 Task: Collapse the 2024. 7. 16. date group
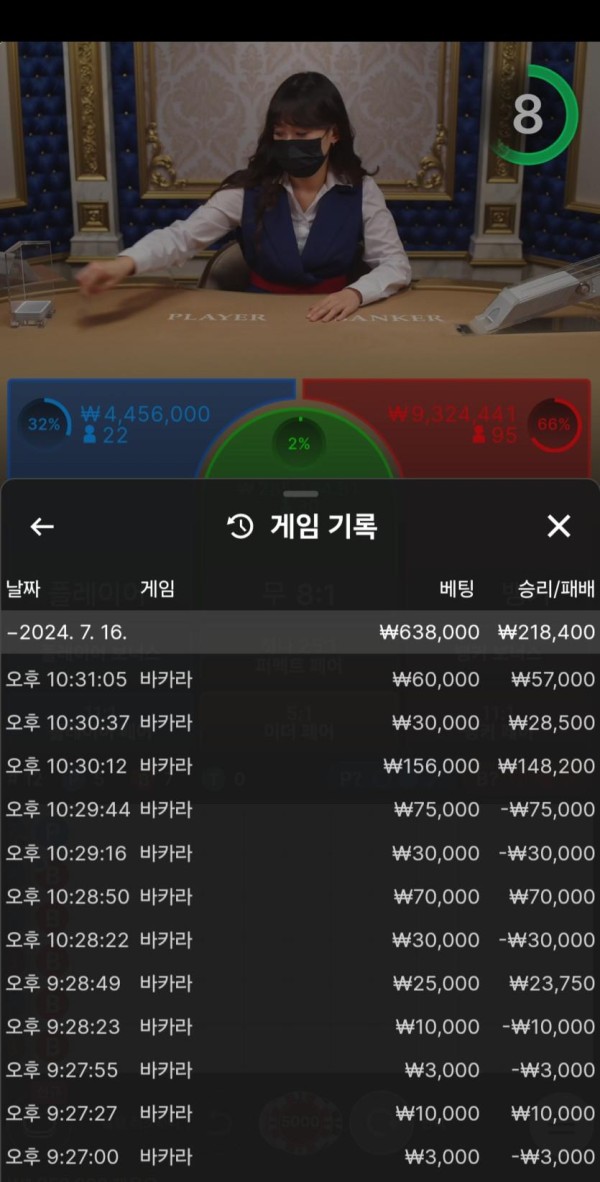pos(300,633)
